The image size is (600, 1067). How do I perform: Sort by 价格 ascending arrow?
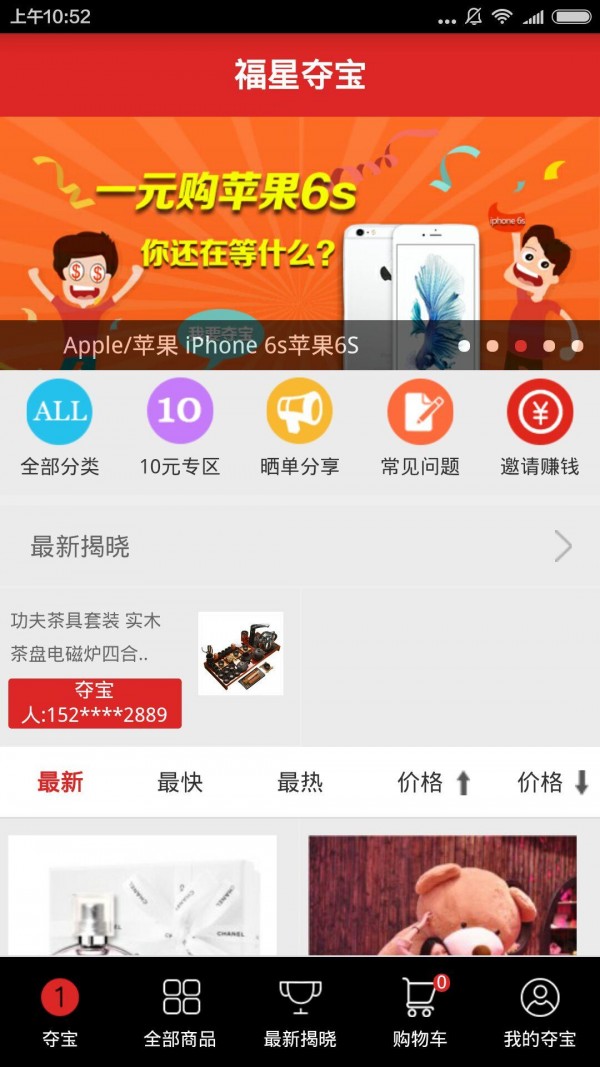[x=434, y=782]
